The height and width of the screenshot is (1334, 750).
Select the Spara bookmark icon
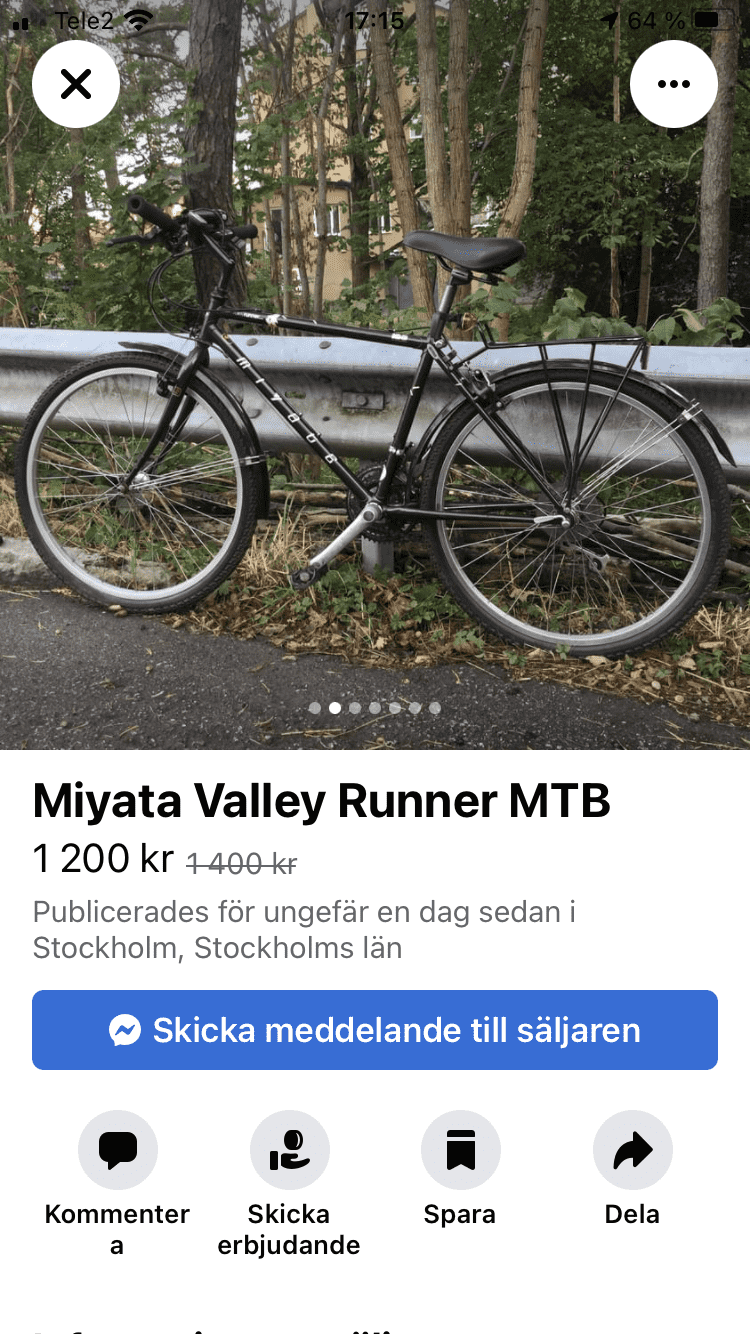click(x=460, y=1150)
